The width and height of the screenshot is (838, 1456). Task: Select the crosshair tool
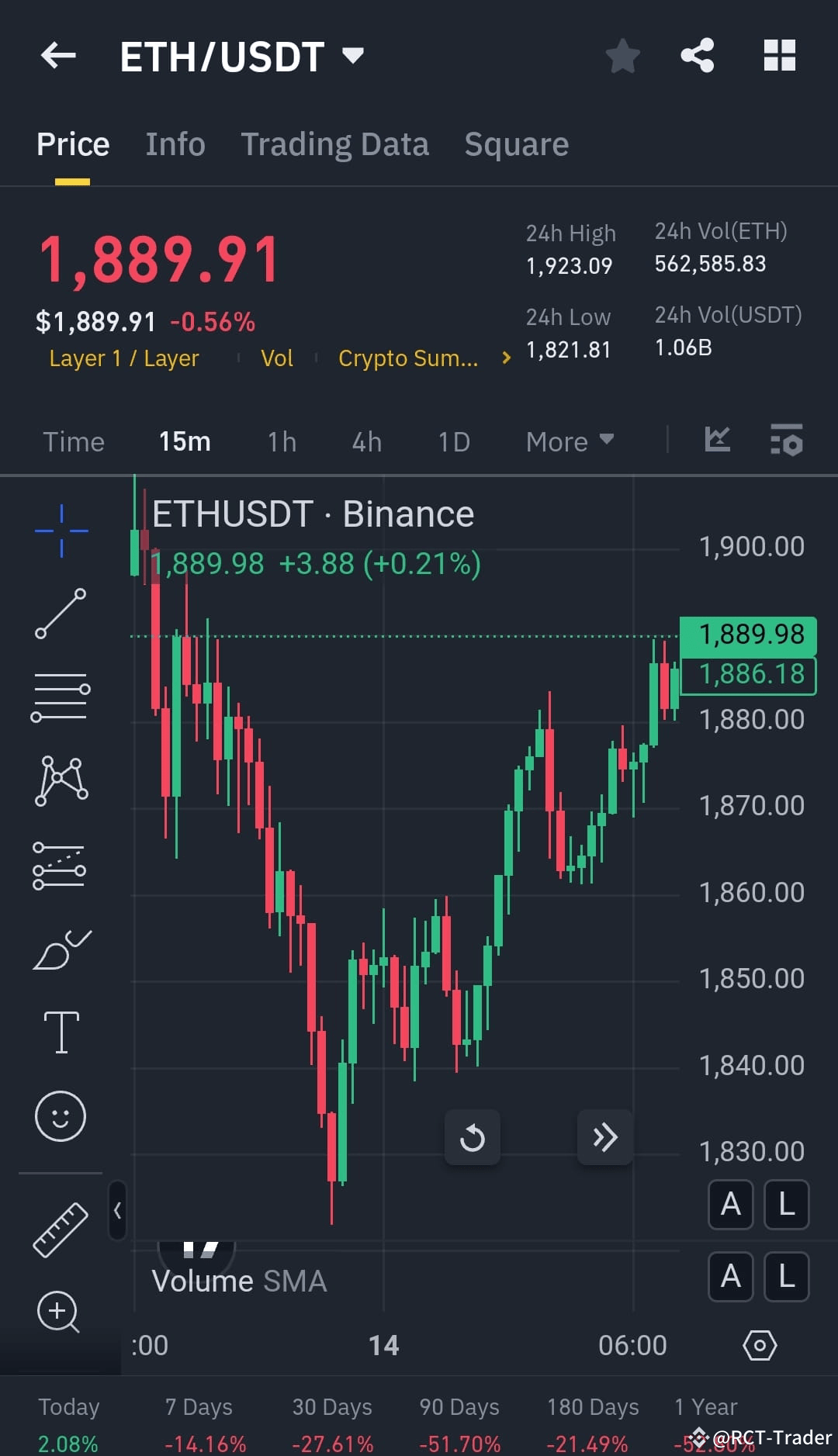coord(61,530)
